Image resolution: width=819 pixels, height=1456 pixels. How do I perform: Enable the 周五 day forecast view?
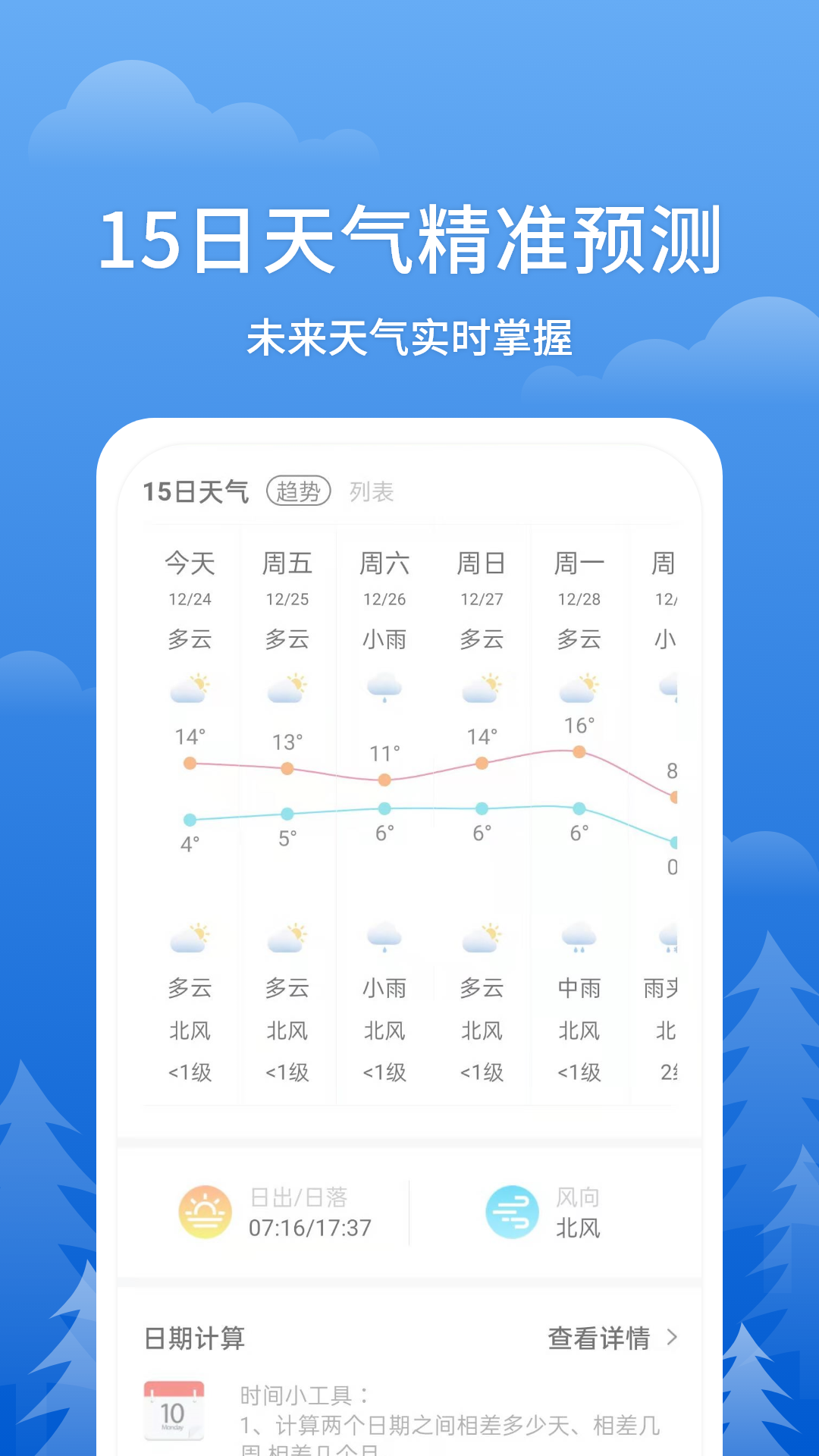click(288, 564)
